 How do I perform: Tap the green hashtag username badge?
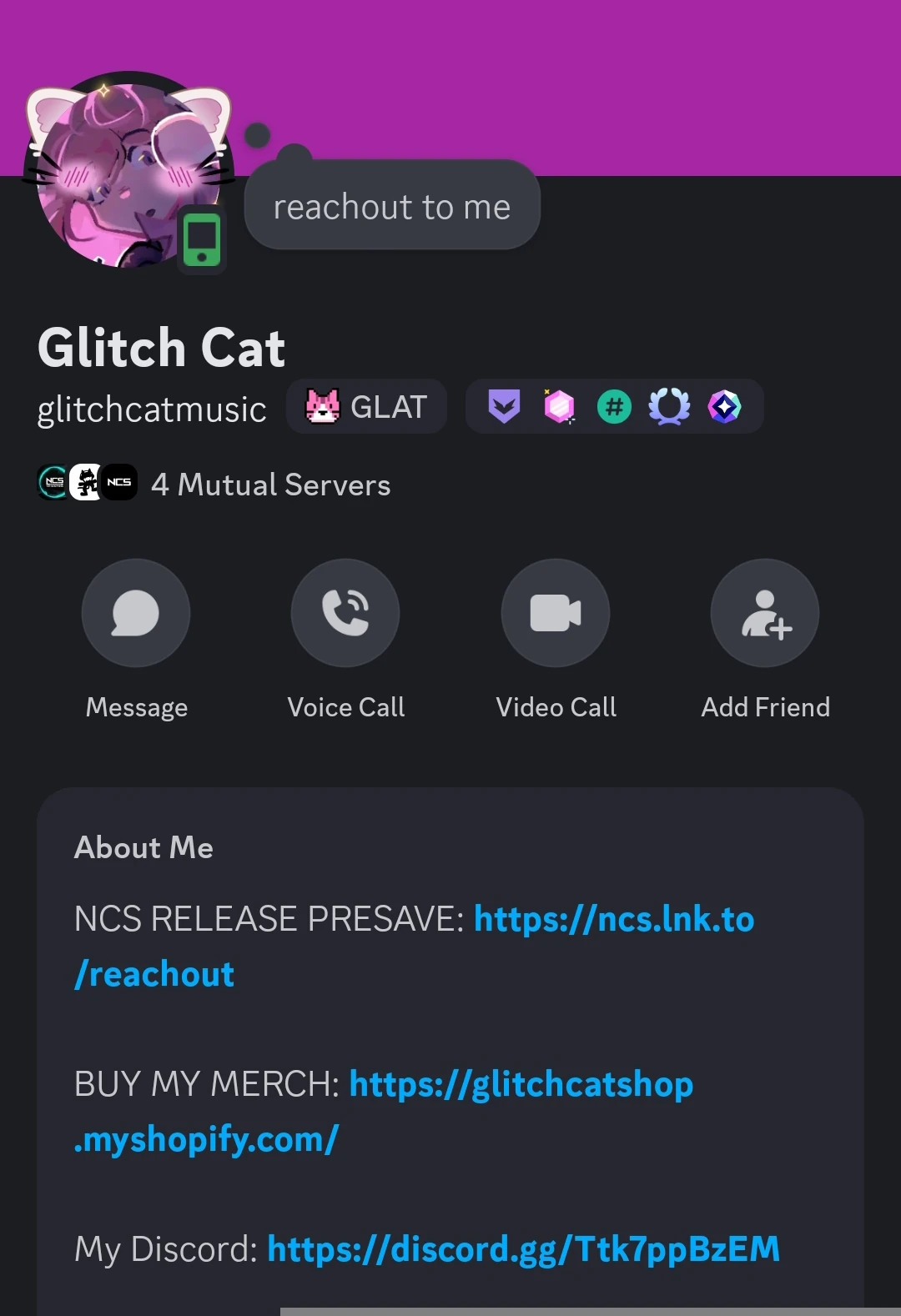614,407
